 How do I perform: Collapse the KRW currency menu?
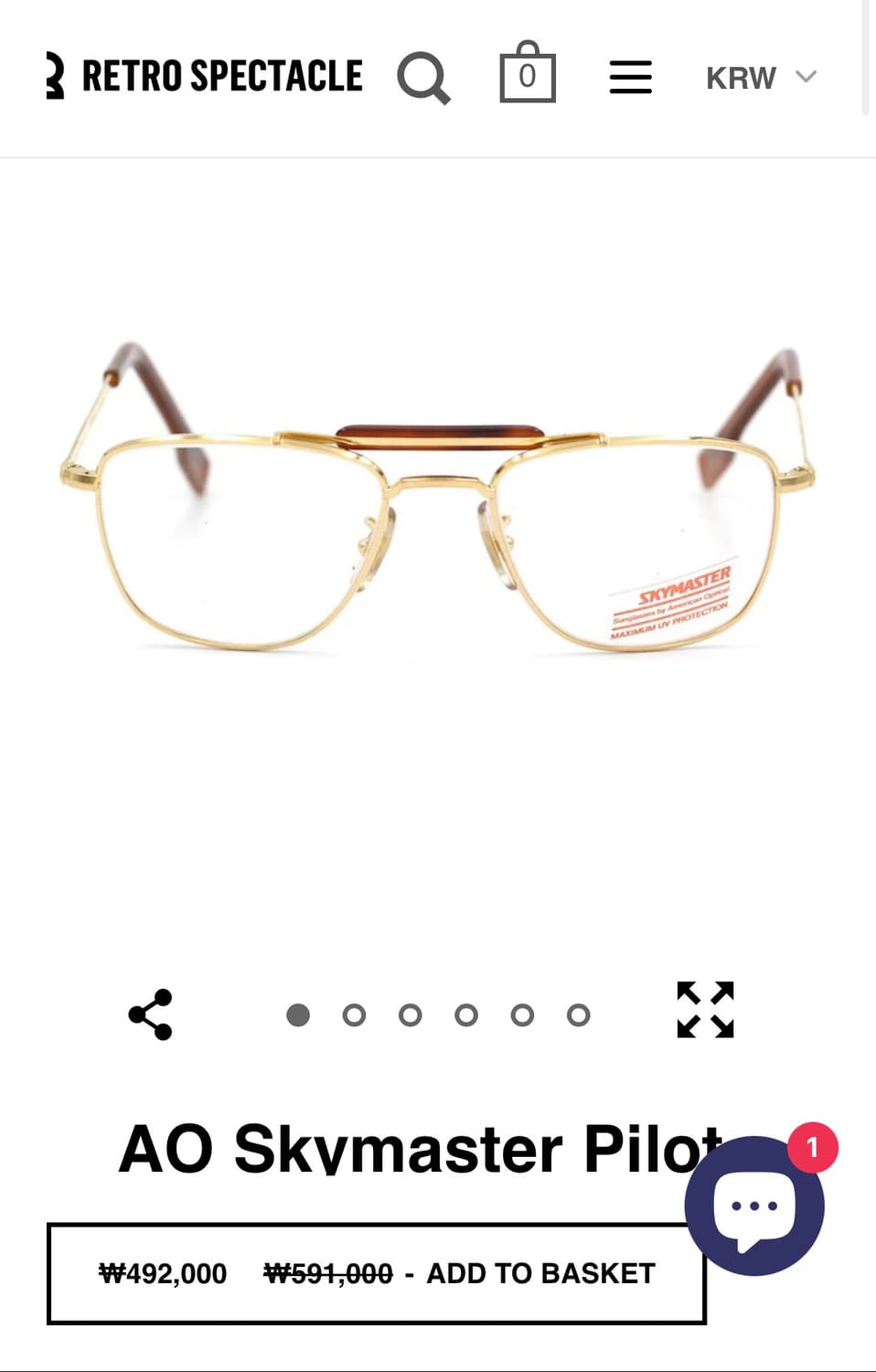tap(759, 79)
